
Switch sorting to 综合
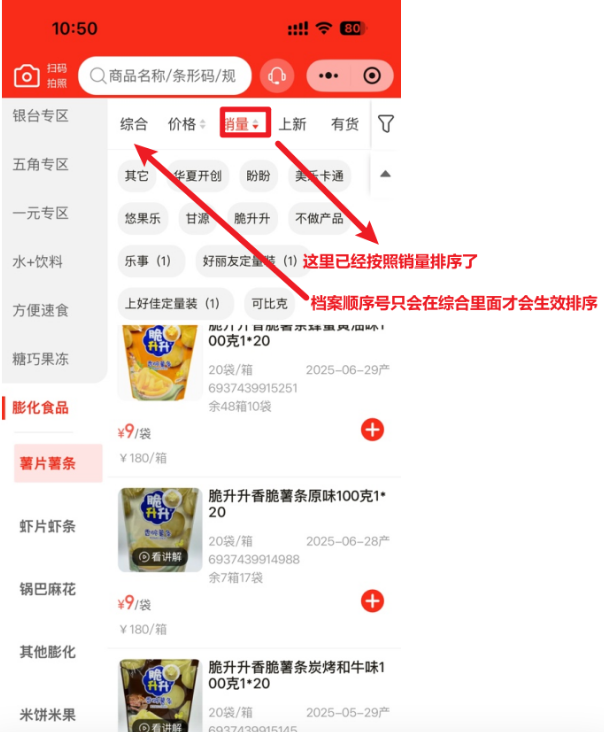click(134, 124)
